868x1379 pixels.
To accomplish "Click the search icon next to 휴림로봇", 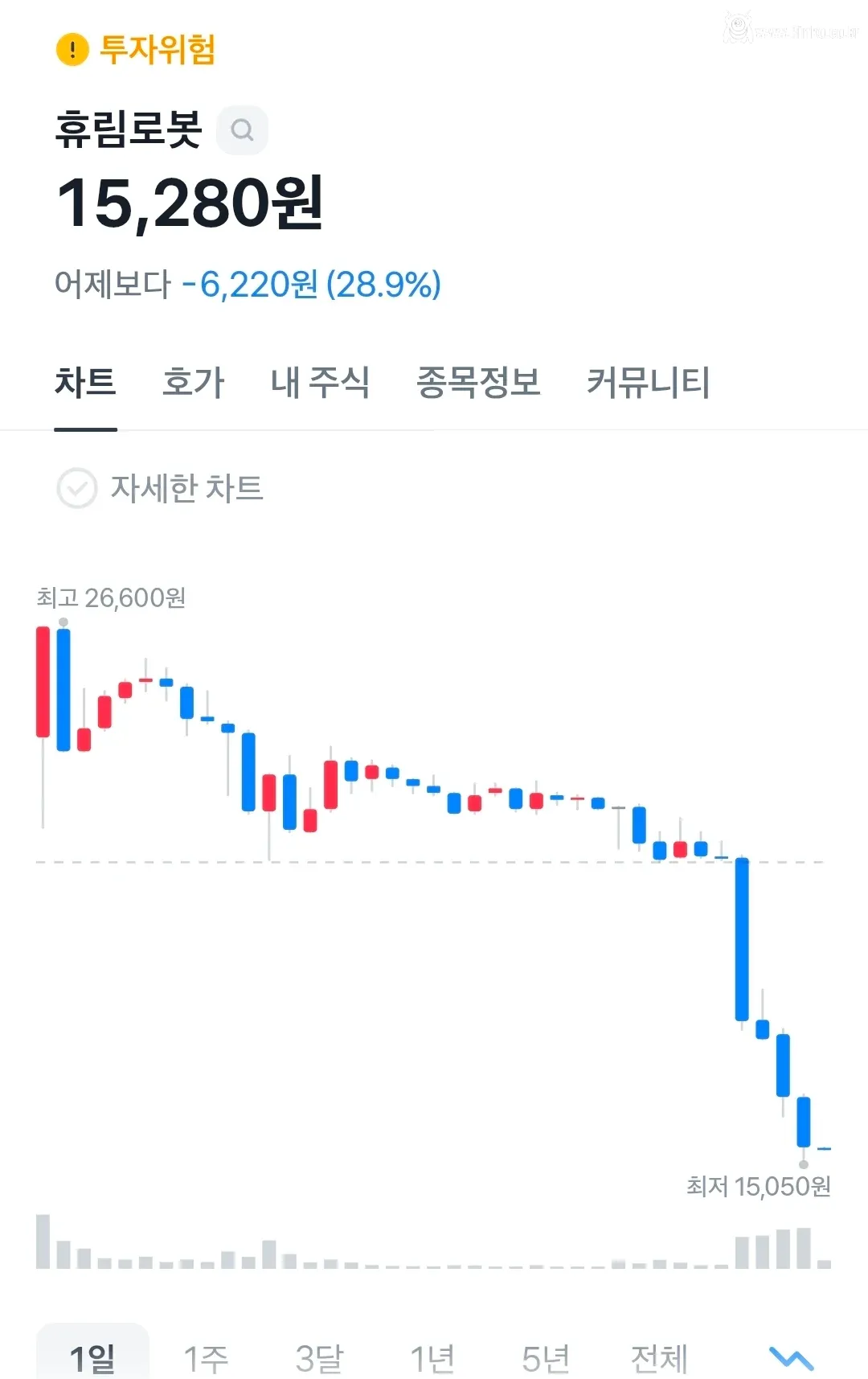I will [x=243, y=129].
